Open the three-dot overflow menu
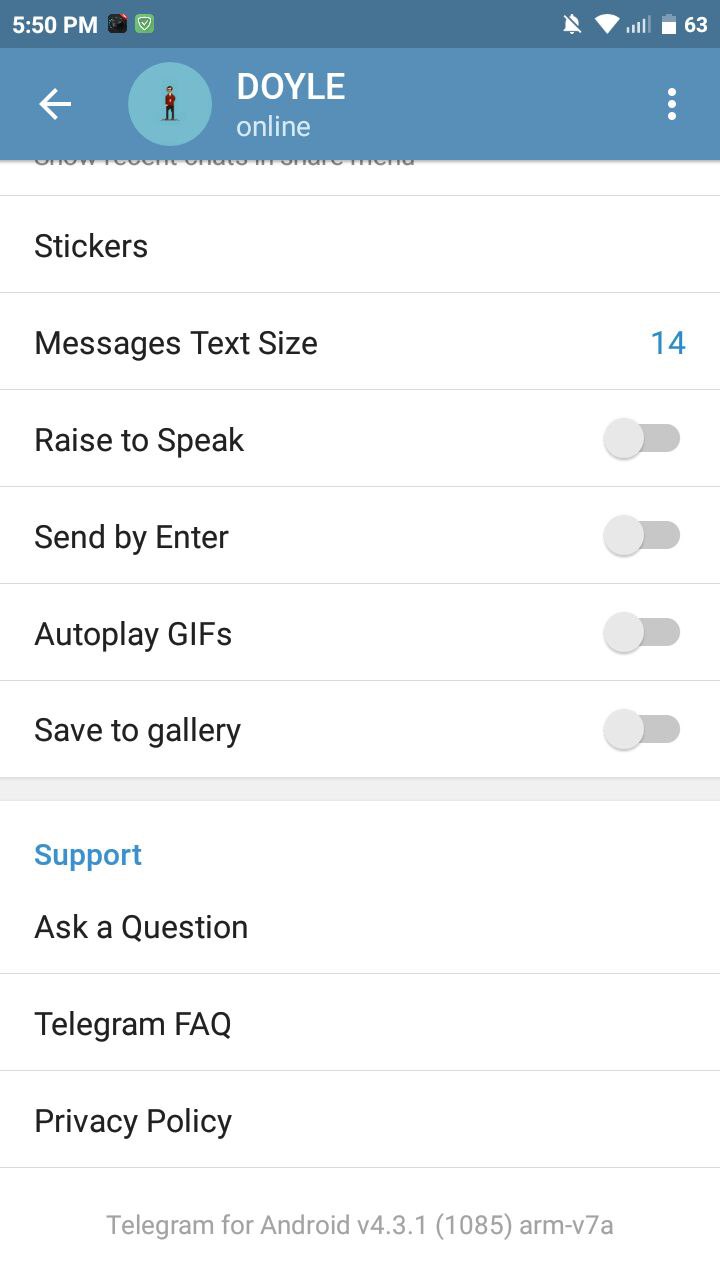 pos(672,104)
